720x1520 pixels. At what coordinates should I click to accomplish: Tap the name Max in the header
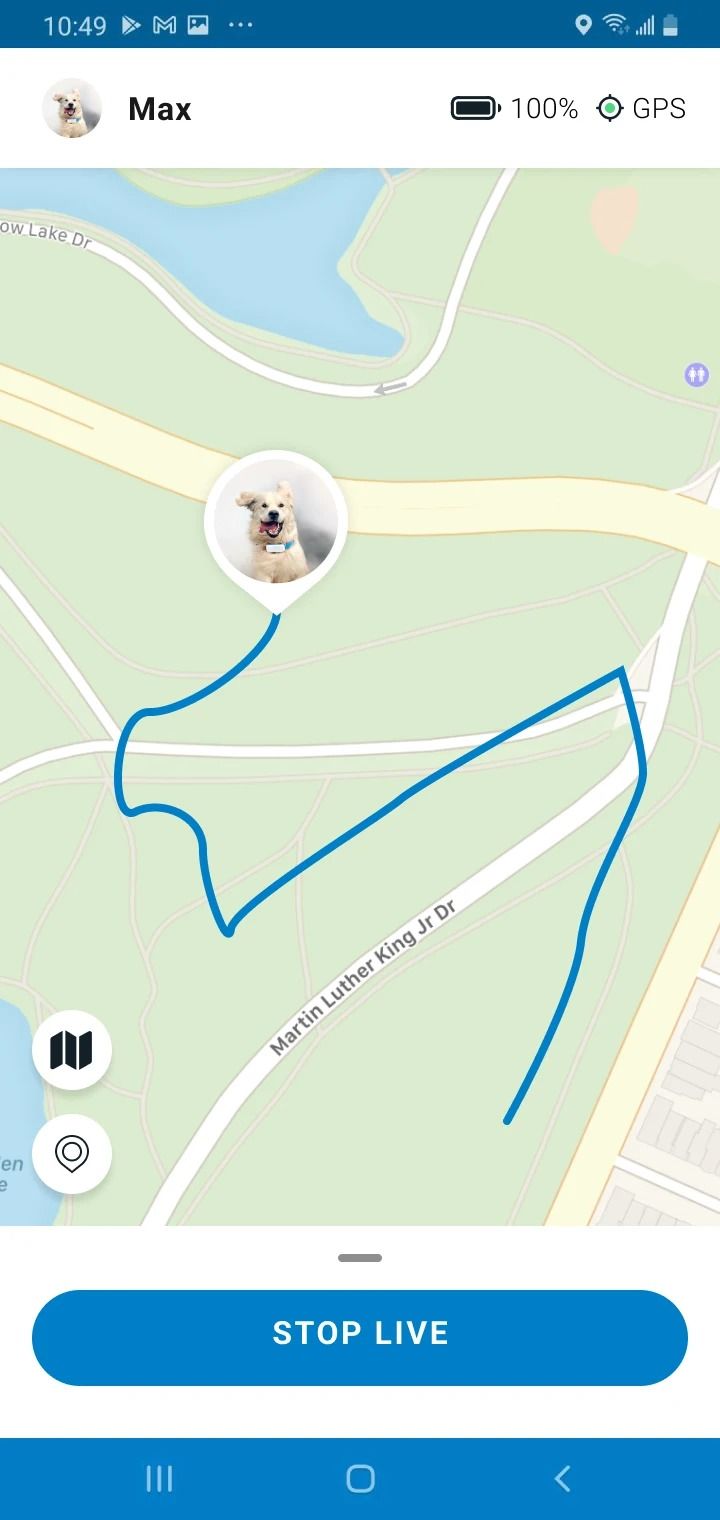[159, 108]
